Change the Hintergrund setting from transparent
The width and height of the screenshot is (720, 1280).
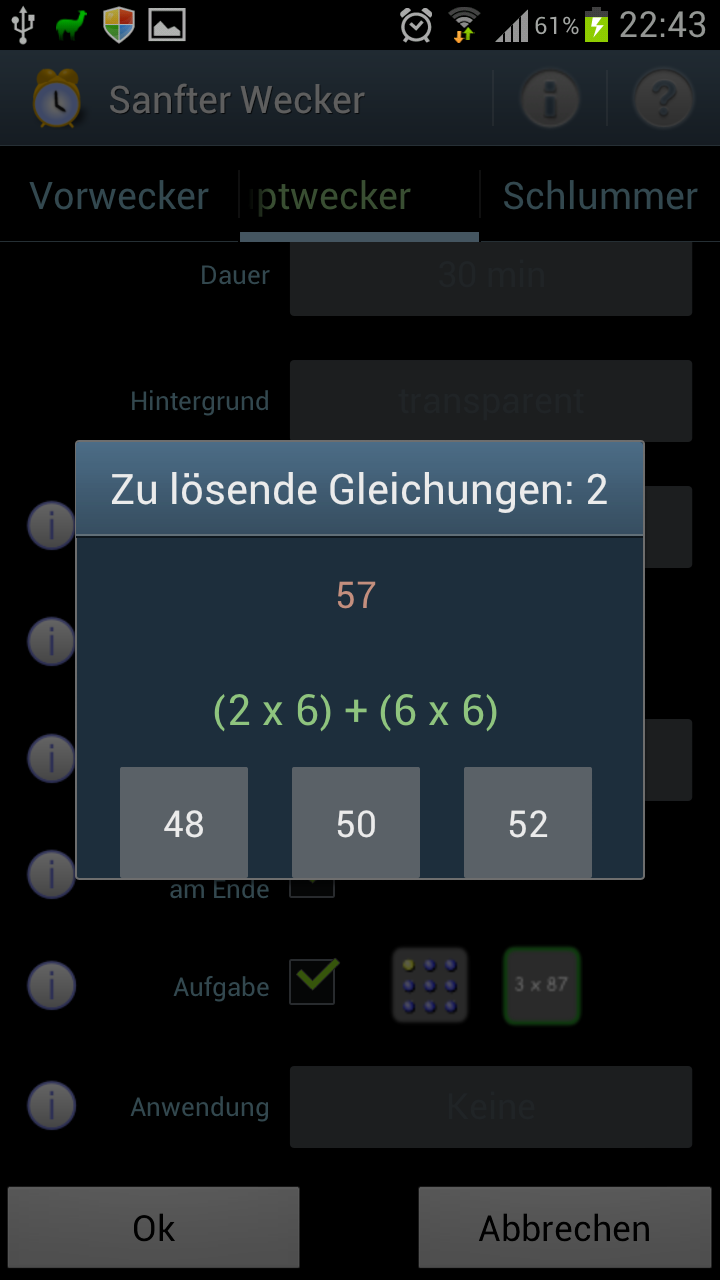pos(491,401)
